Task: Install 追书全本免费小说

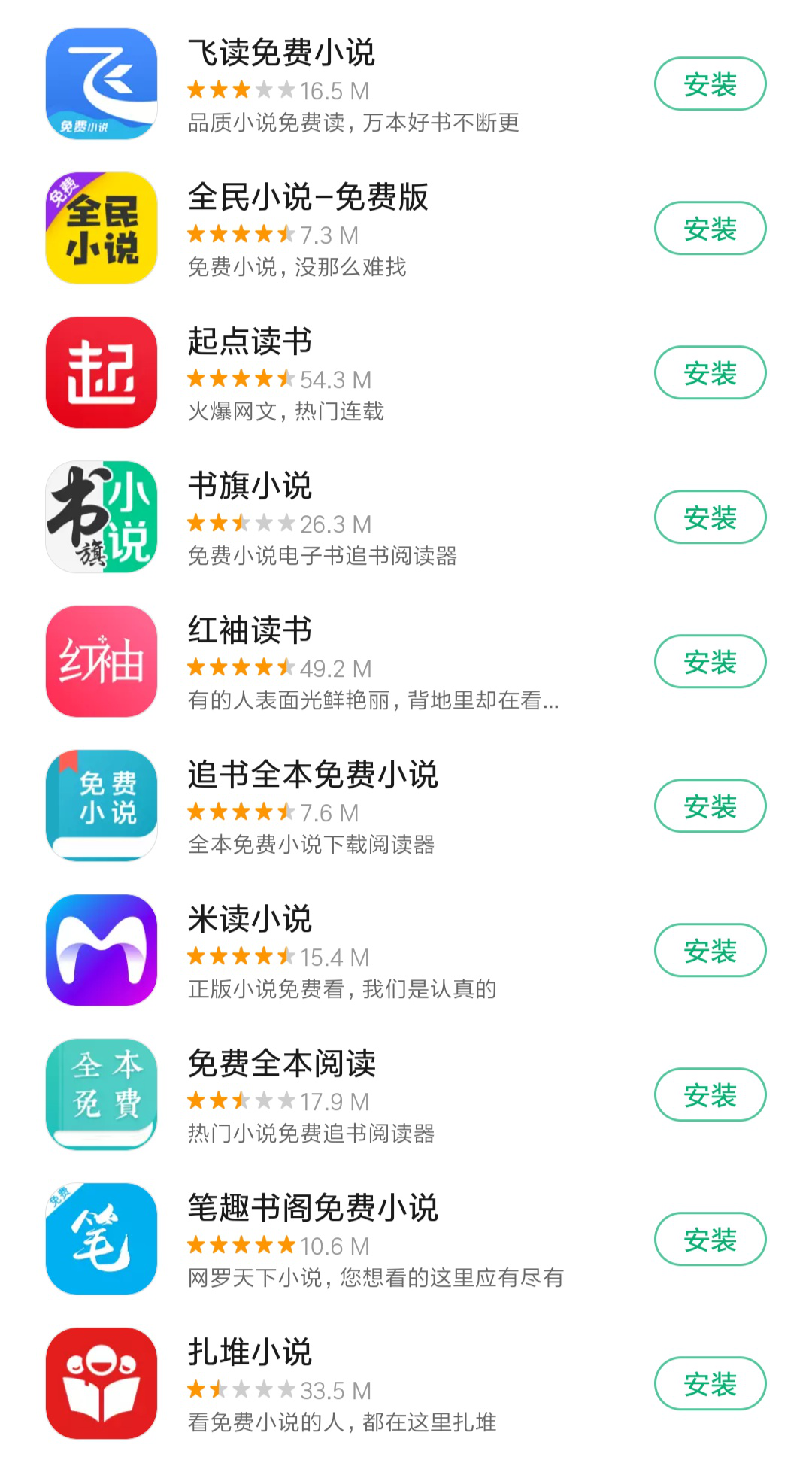Action: [x=710, y=806]
